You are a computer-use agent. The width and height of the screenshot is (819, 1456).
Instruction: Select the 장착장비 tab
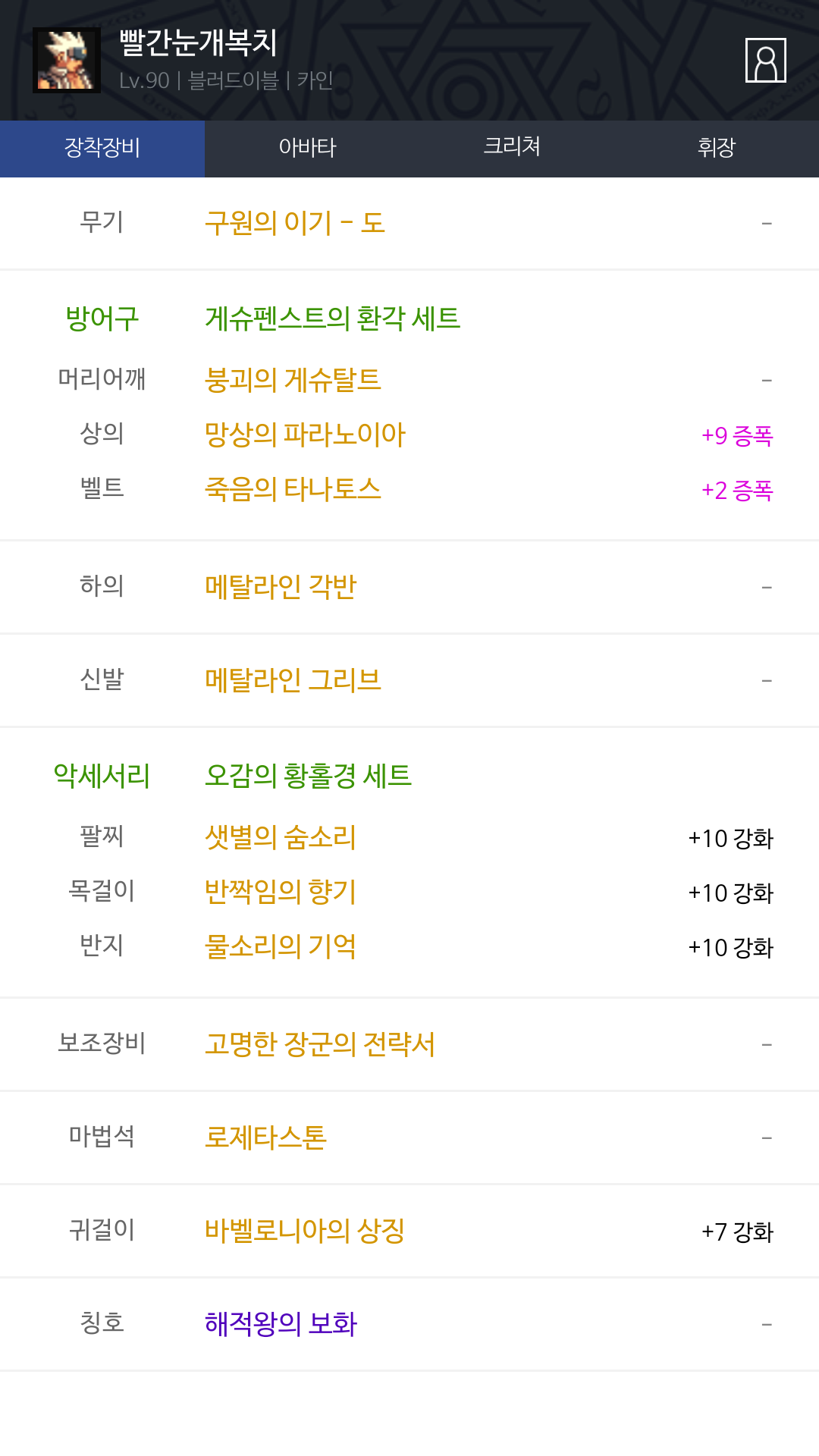coord(102,148)
